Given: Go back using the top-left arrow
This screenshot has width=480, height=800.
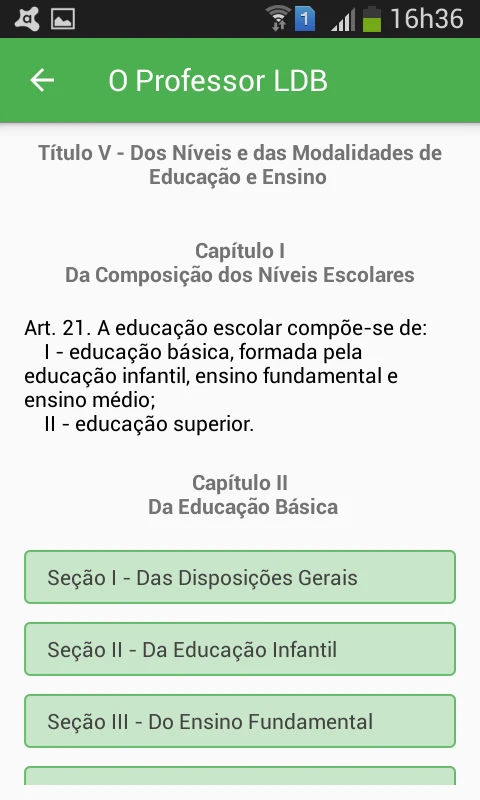Looking at the screenshot, I should pos(42,80).
